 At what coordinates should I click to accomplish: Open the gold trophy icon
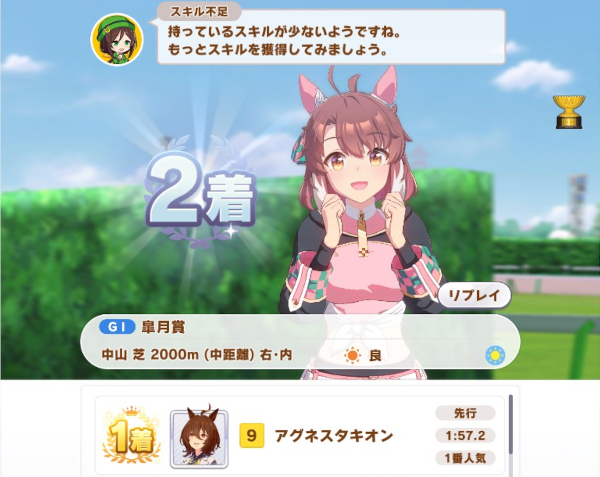point(568,111)
